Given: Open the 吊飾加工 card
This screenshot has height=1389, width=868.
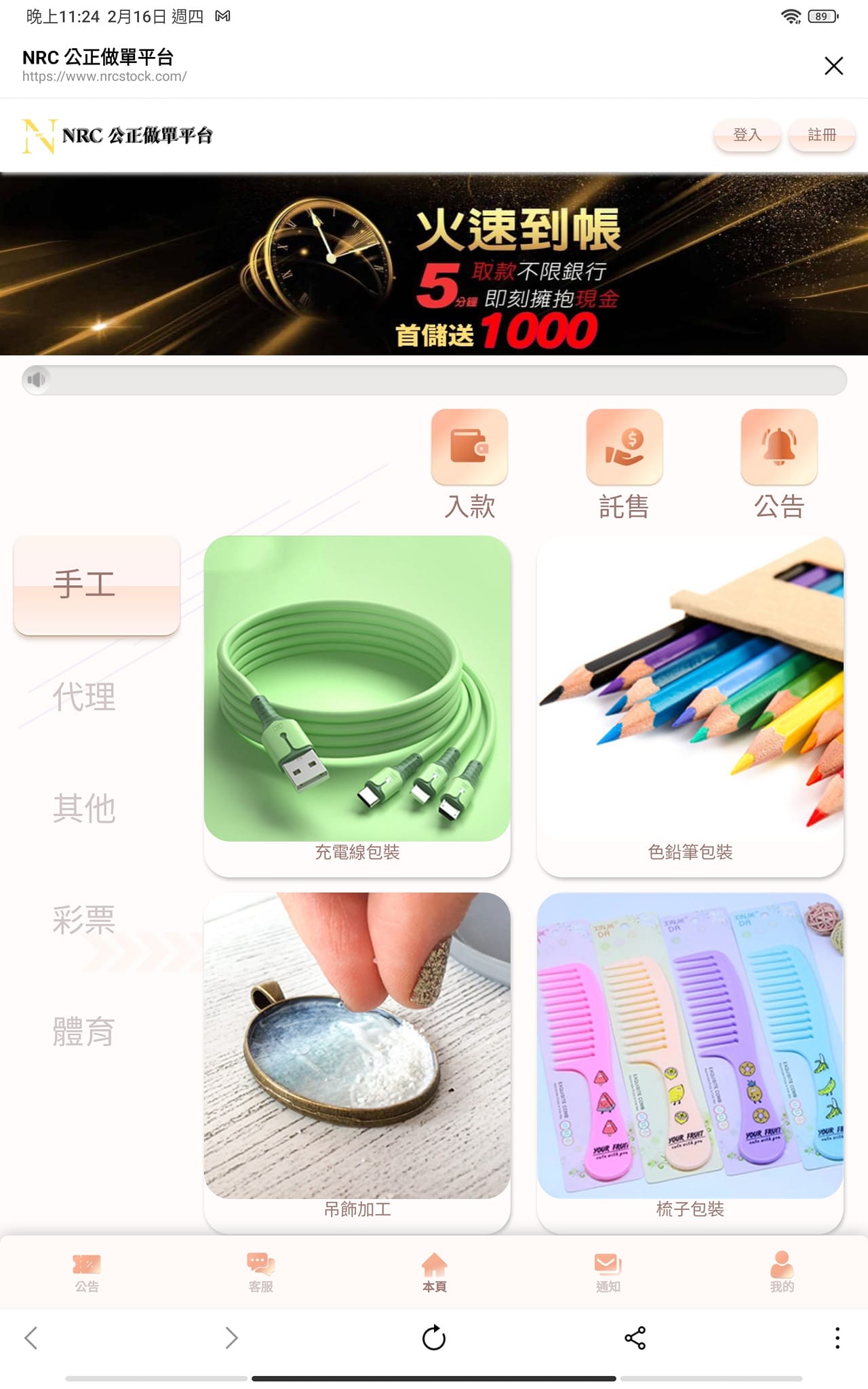Looking at the screenshot, I should tap(357, 1061).
